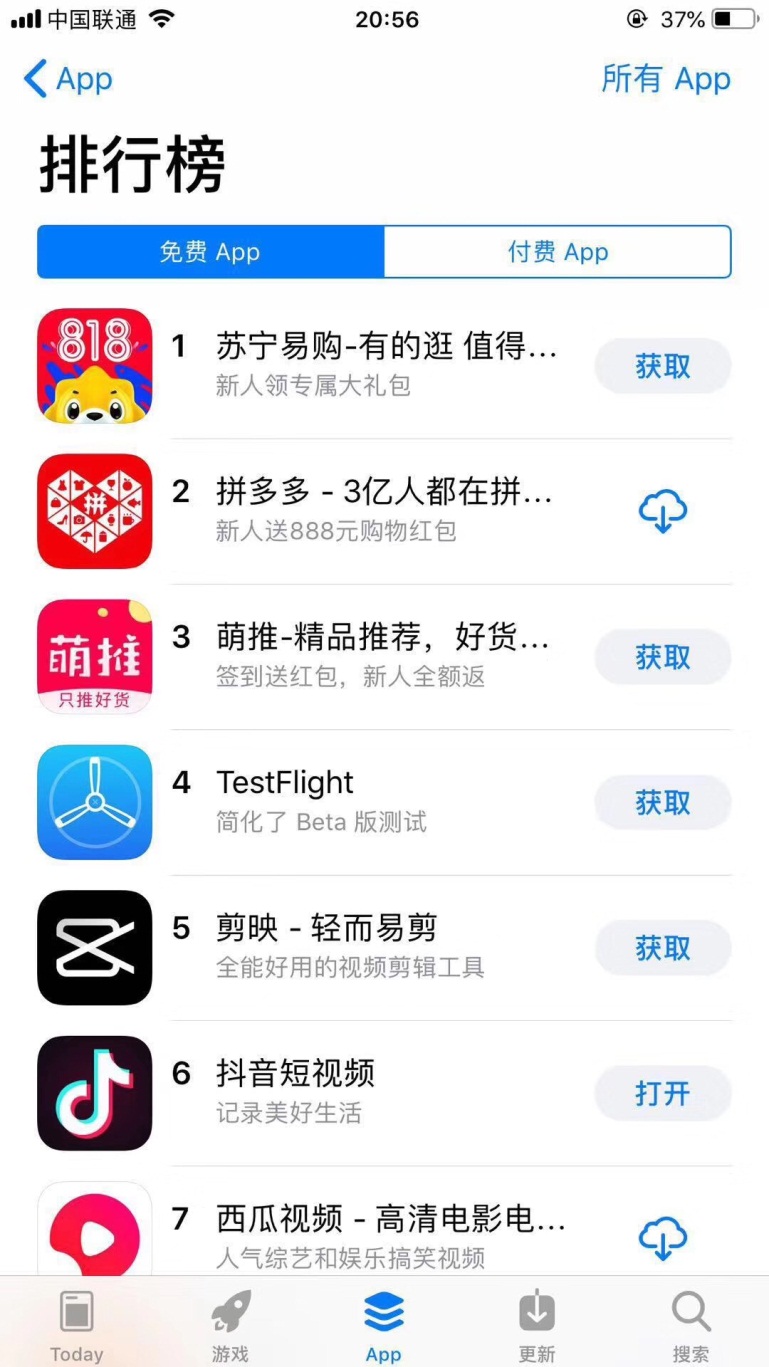Get the TestFlight app

pyautogui.click(x=662, y=802)
